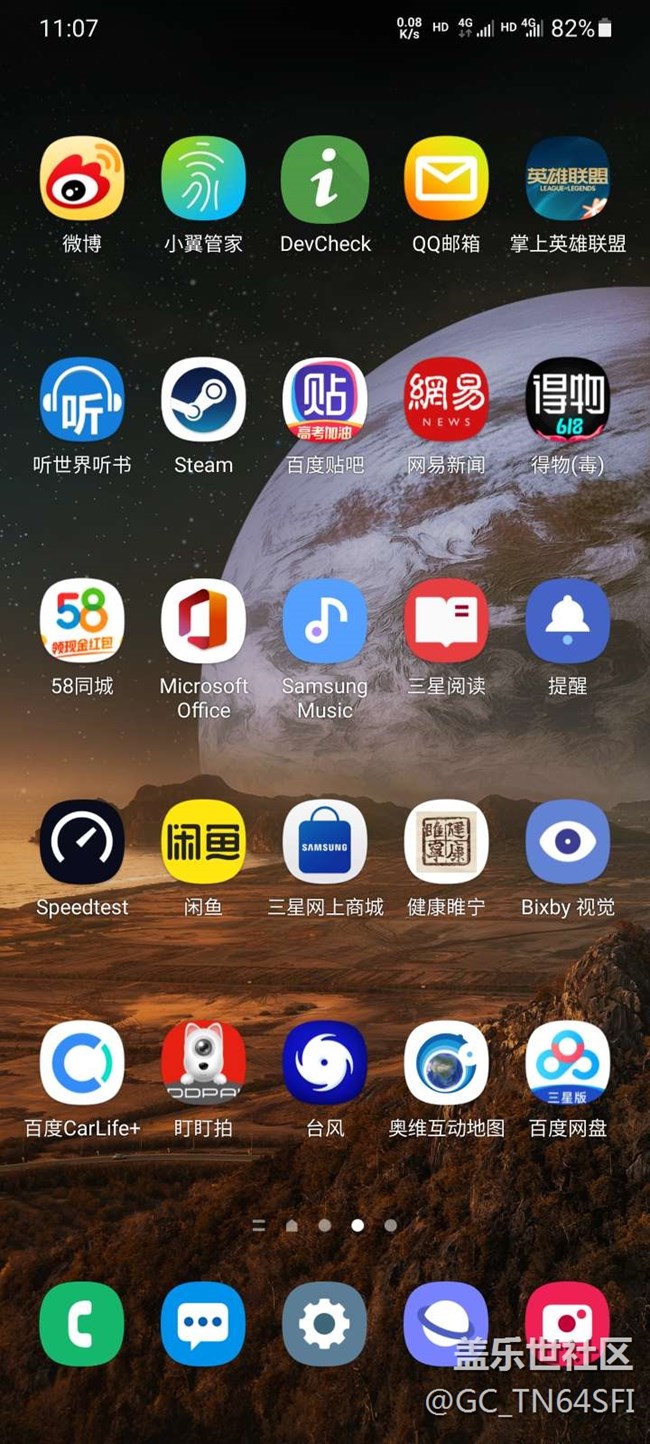Open 闲鱼 app
650x1444 pixels.
[203, 842]
